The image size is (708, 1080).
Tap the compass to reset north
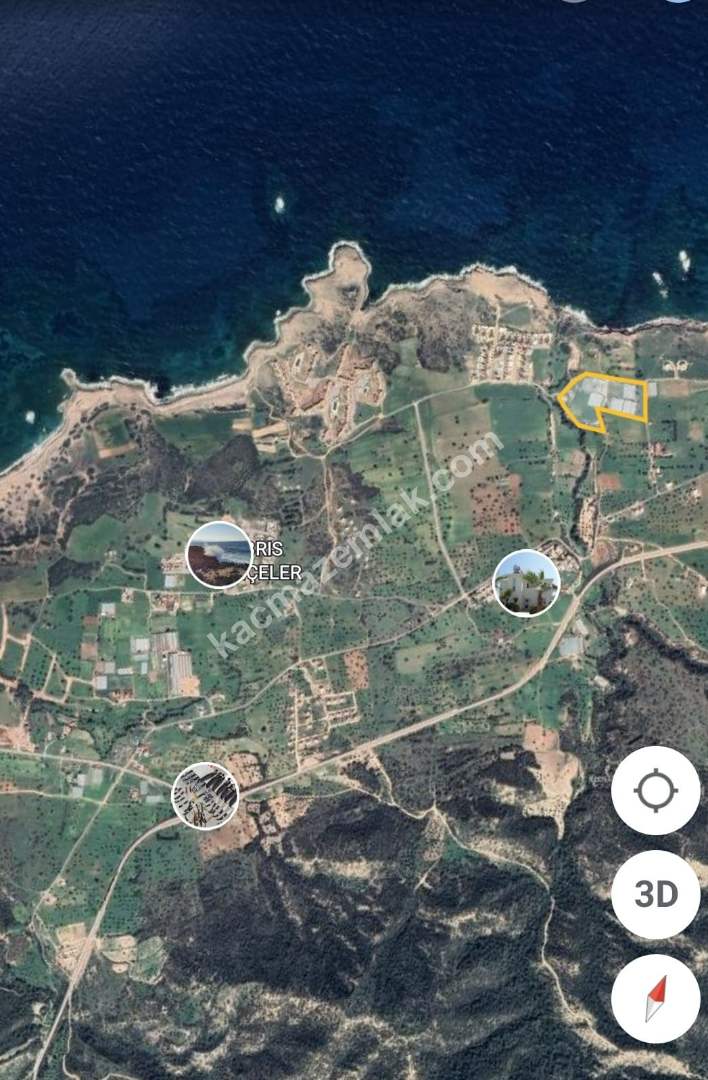(656, 999)
